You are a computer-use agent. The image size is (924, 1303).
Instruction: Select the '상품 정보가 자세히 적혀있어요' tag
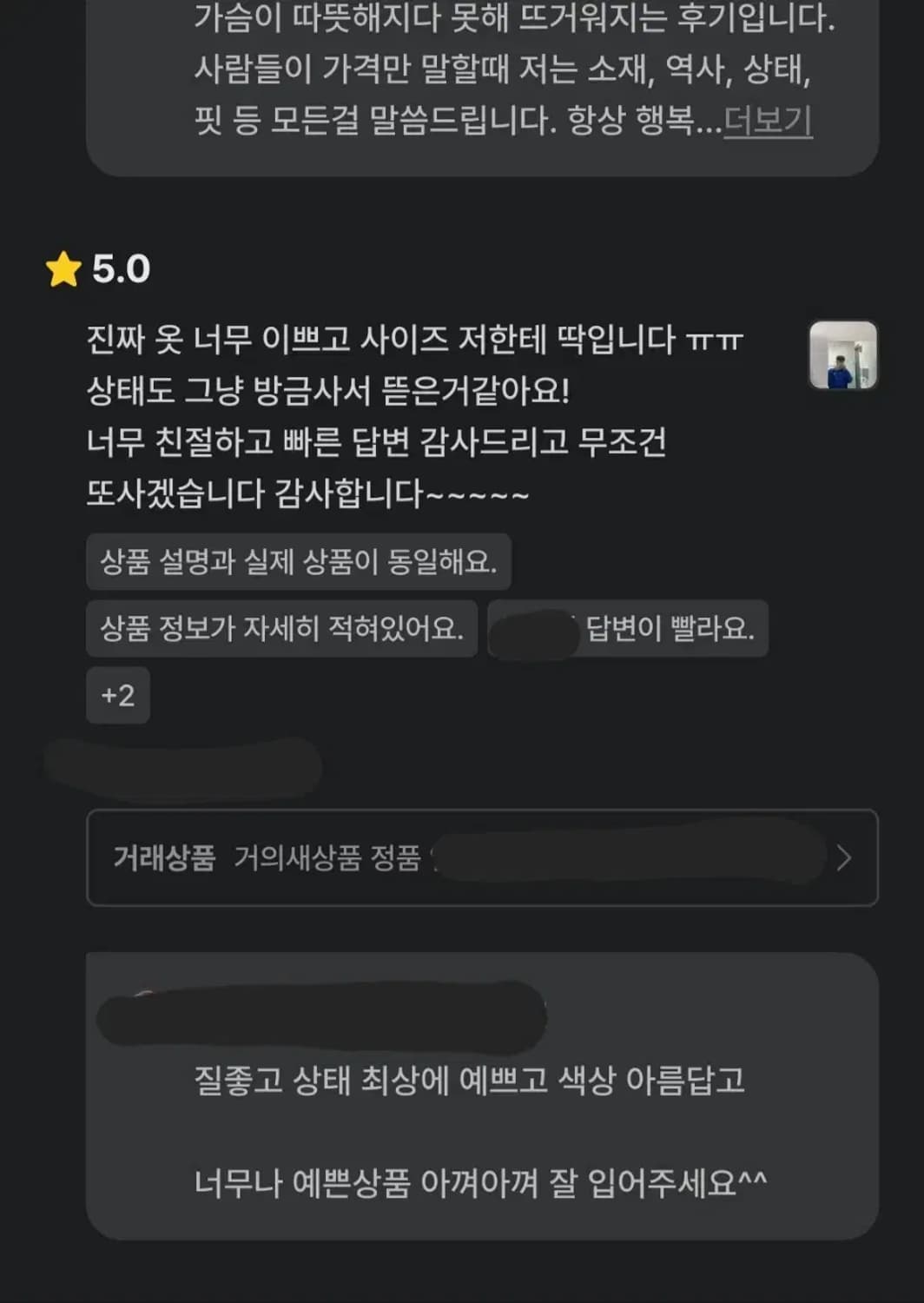pos(283,630)
